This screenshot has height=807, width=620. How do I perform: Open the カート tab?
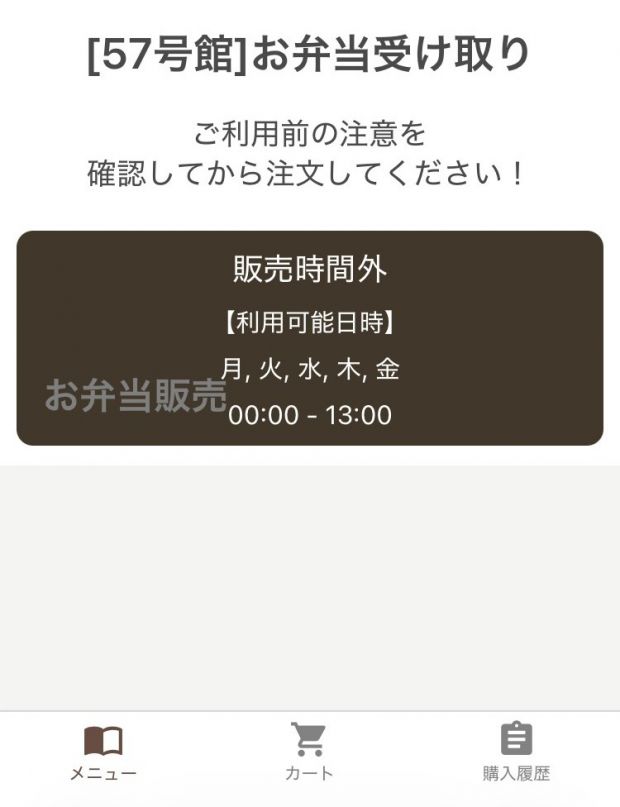coord(309,752)
